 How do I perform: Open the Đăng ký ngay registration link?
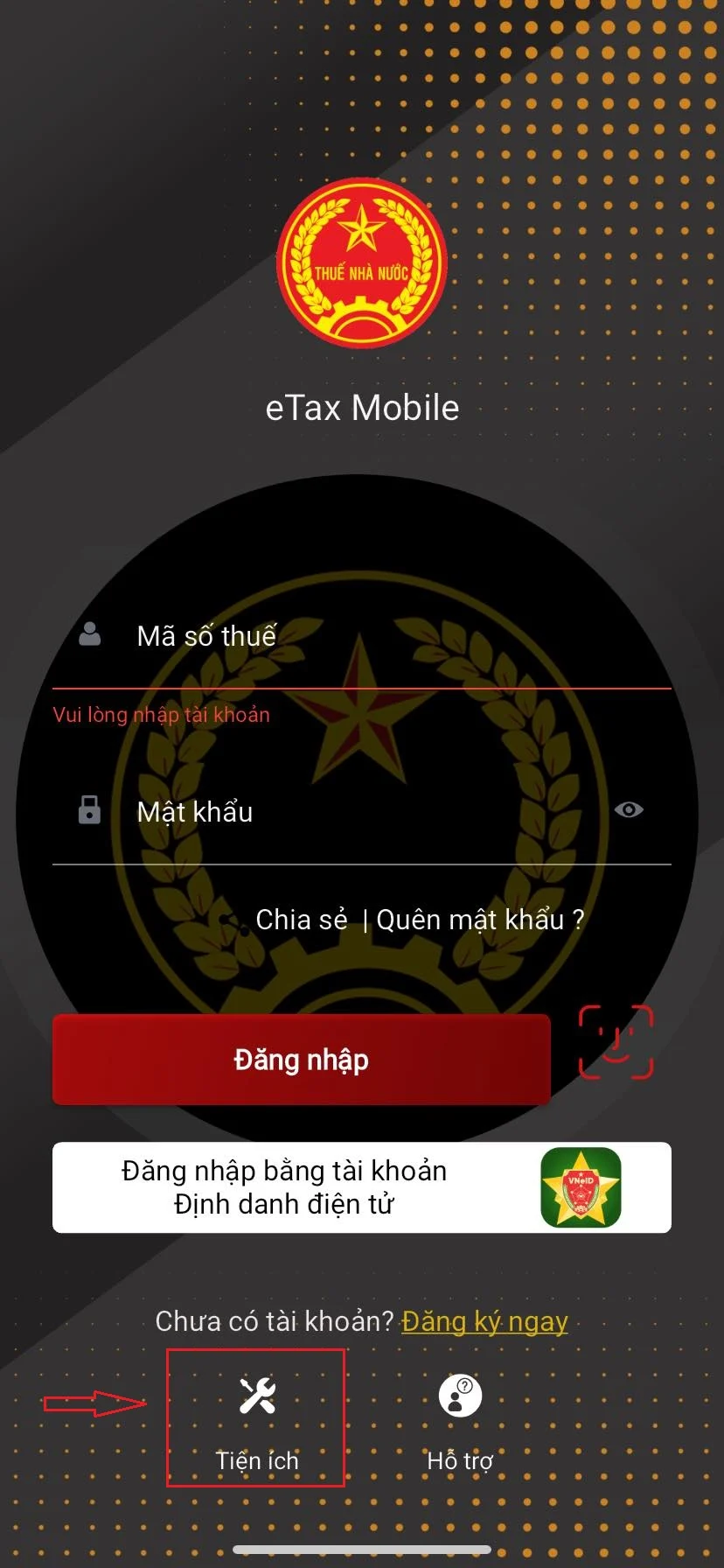point(484,1320)
